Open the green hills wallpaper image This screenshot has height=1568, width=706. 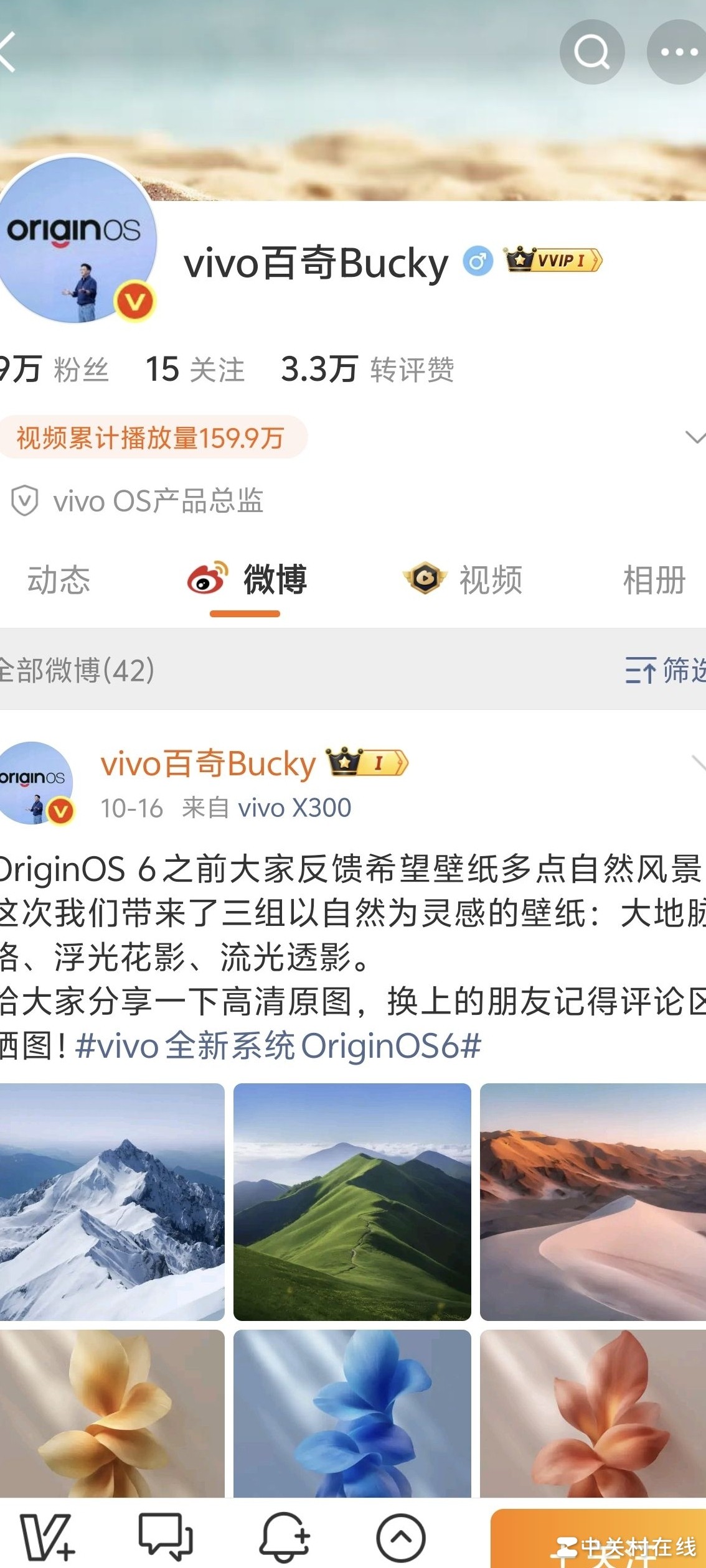tap(352, 1202)
